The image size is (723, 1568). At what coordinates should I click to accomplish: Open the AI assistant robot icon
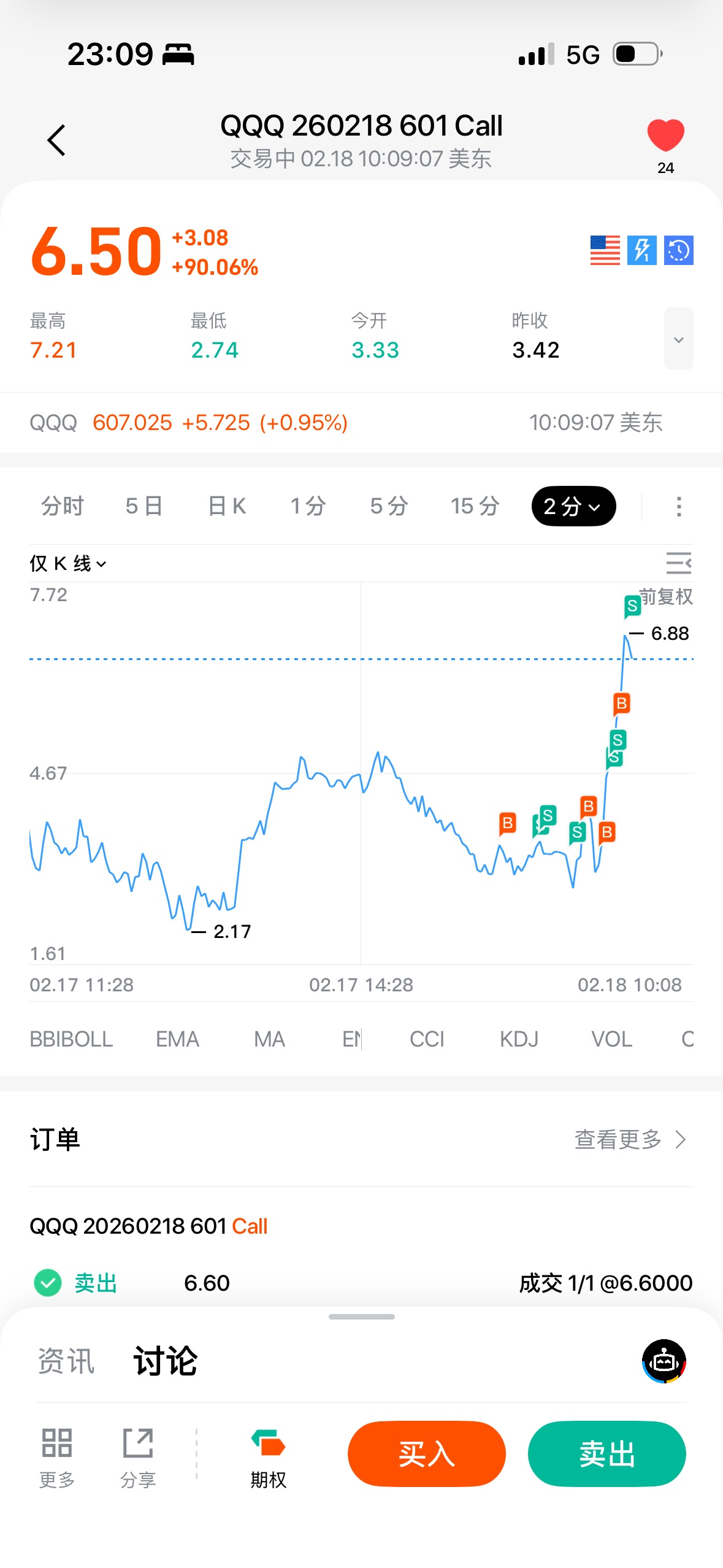tap(664, 1362)
